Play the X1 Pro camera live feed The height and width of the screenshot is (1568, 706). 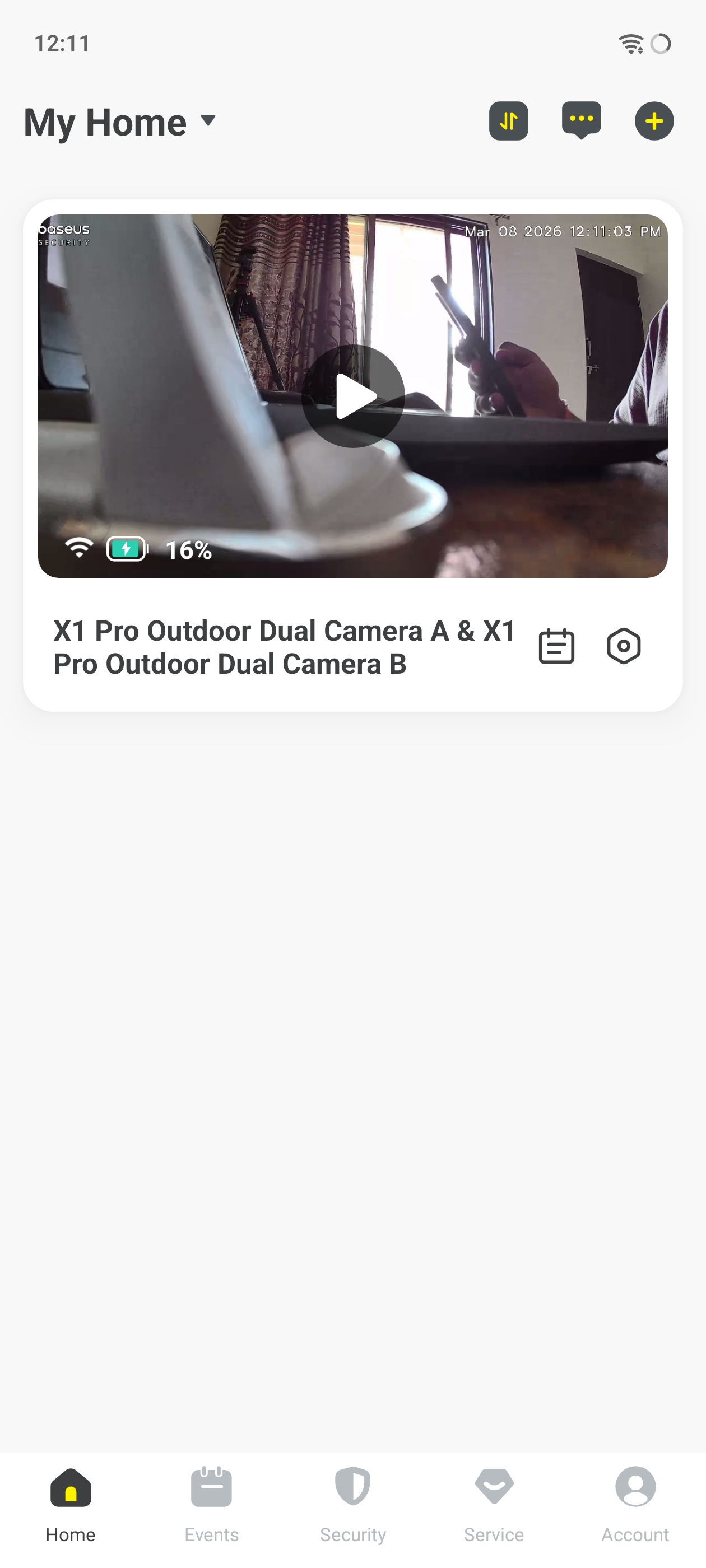tap(352, 396)
